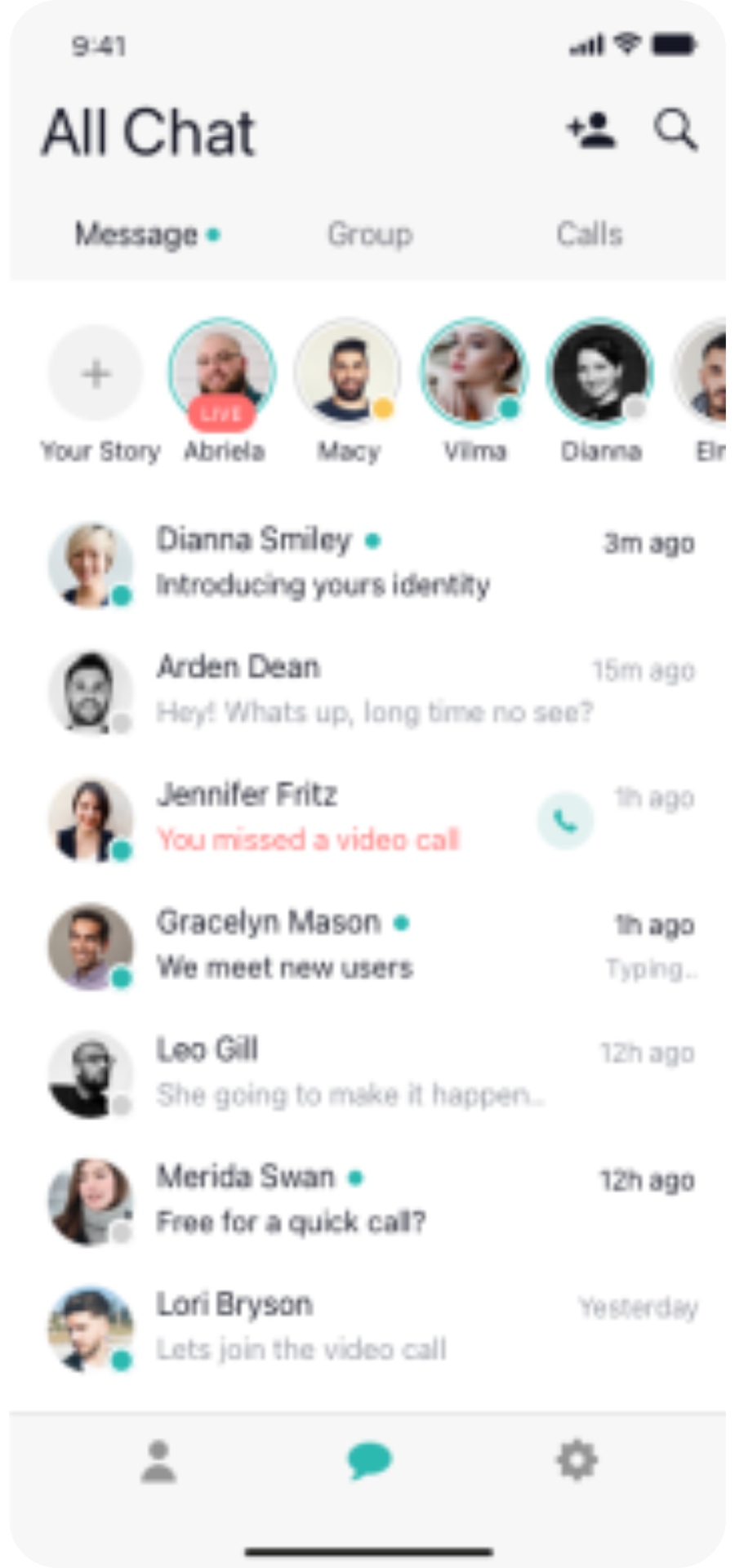Open the search icon

click(x=675, y=131)
